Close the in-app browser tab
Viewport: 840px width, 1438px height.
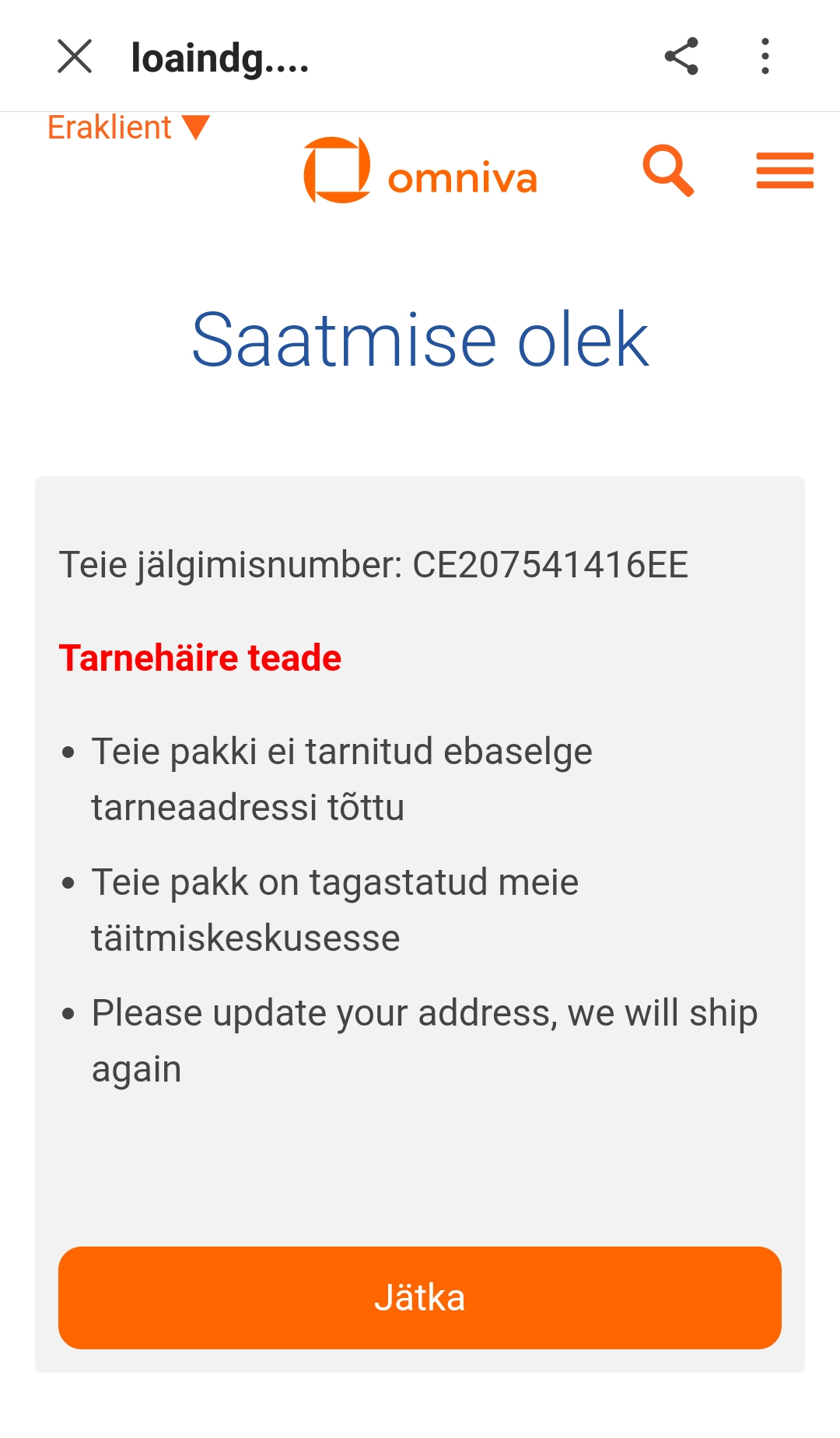[75, 57]
